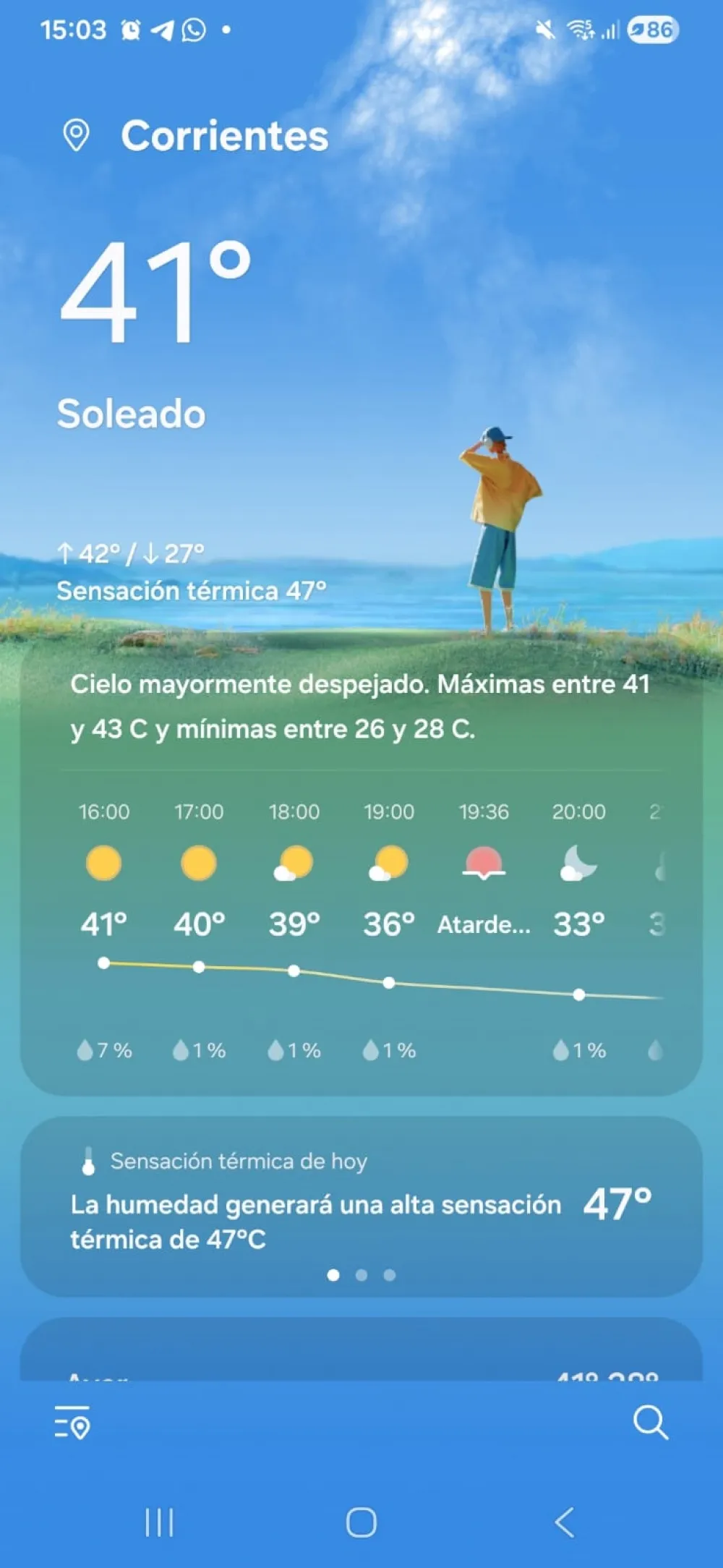Open the saved locations list
This screenshot has width=723, height=1568.
pyautogui.click(x=72, y=1422)
